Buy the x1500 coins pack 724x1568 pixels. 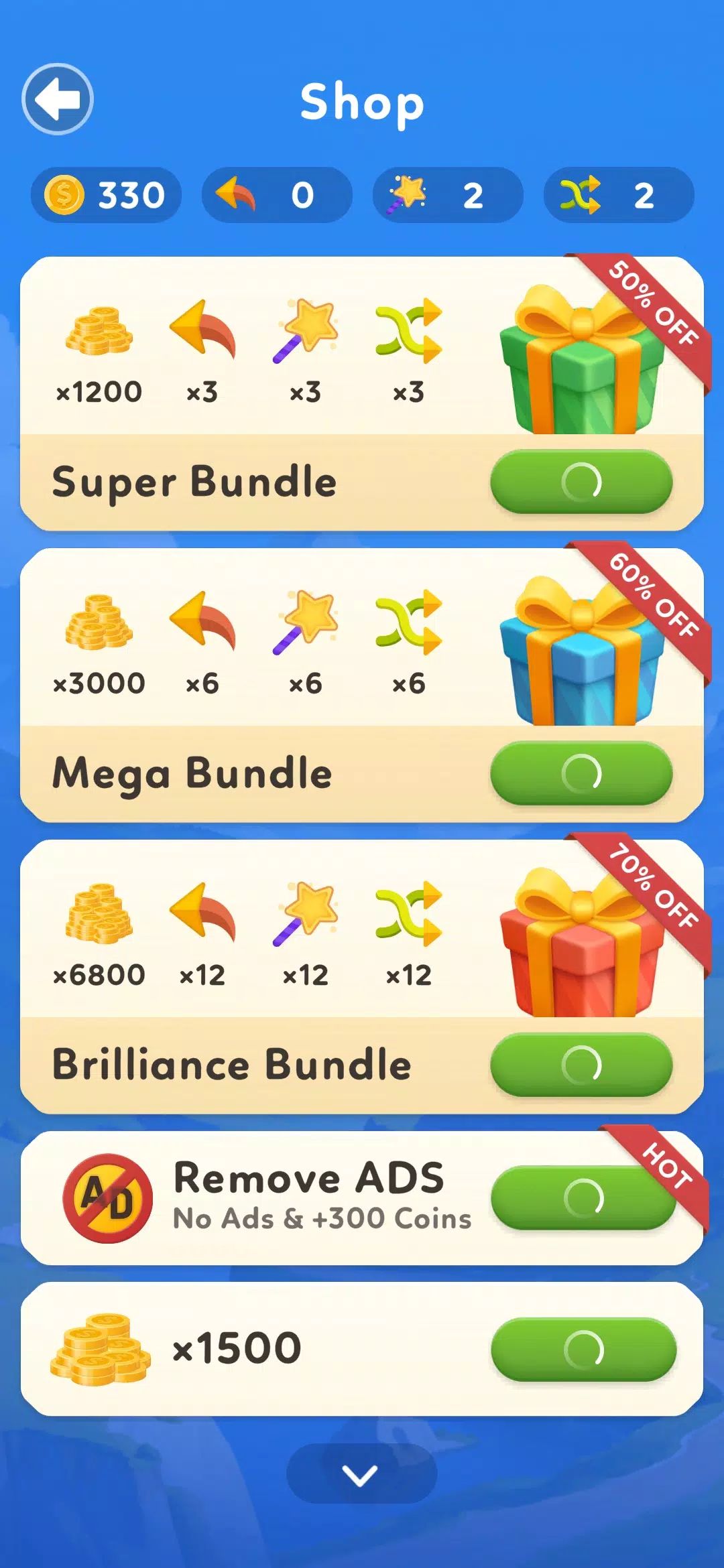coord(583,1349)
